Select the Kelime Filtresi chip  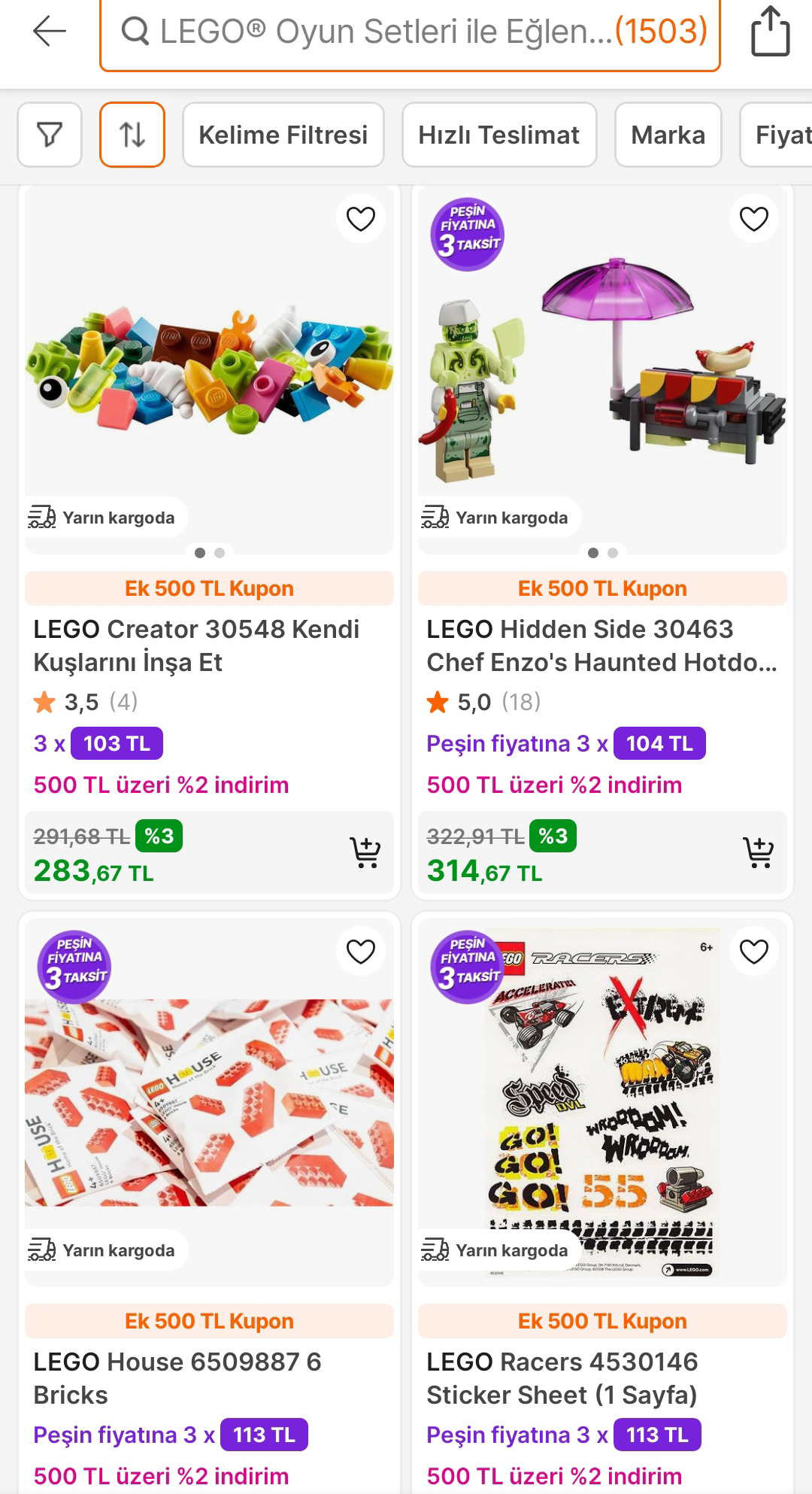(x=283, y=135)
